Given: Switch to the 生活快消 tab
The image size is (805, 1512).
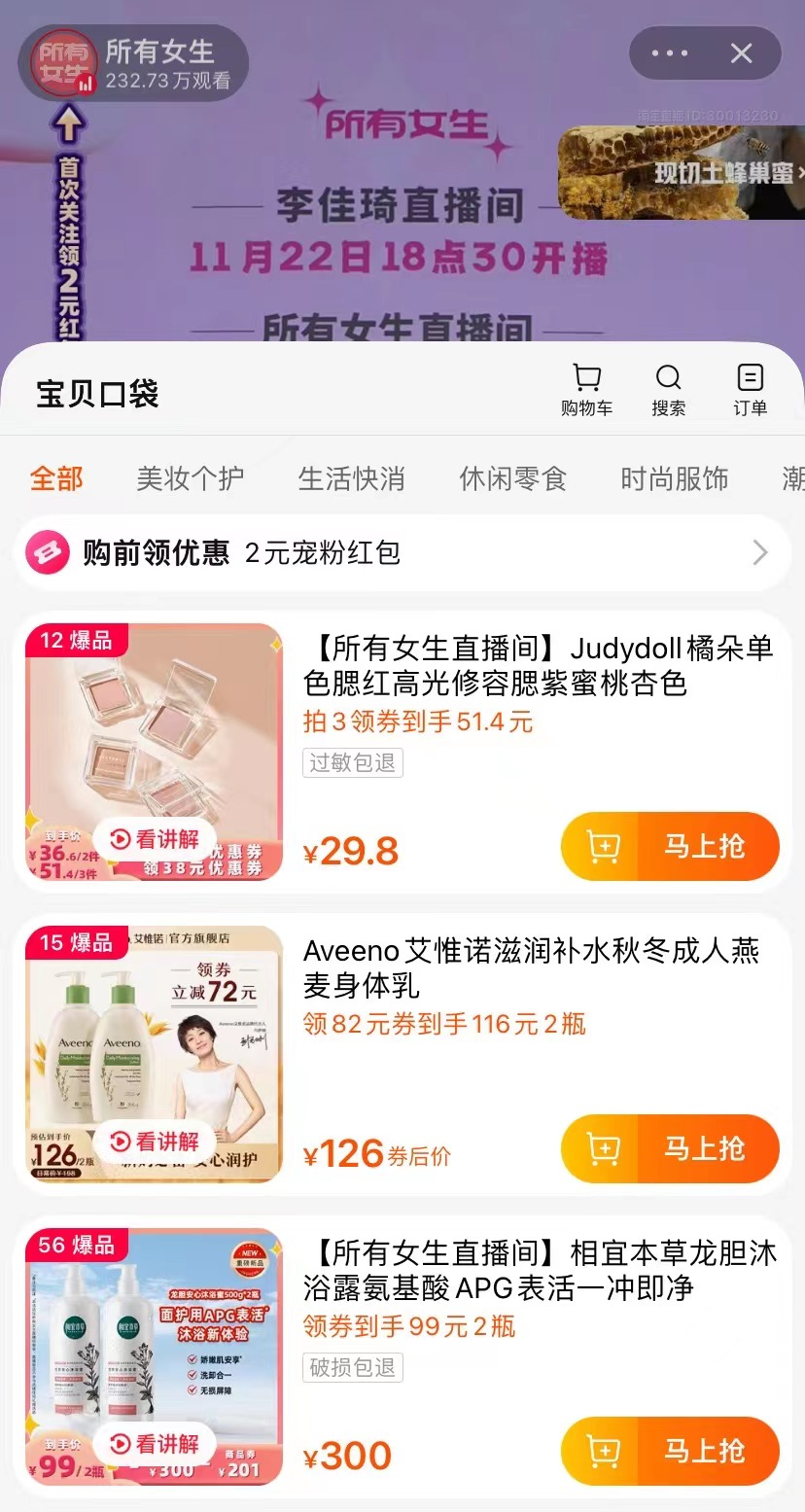Looking at the screenshot, I should click(x=351, y=478).
